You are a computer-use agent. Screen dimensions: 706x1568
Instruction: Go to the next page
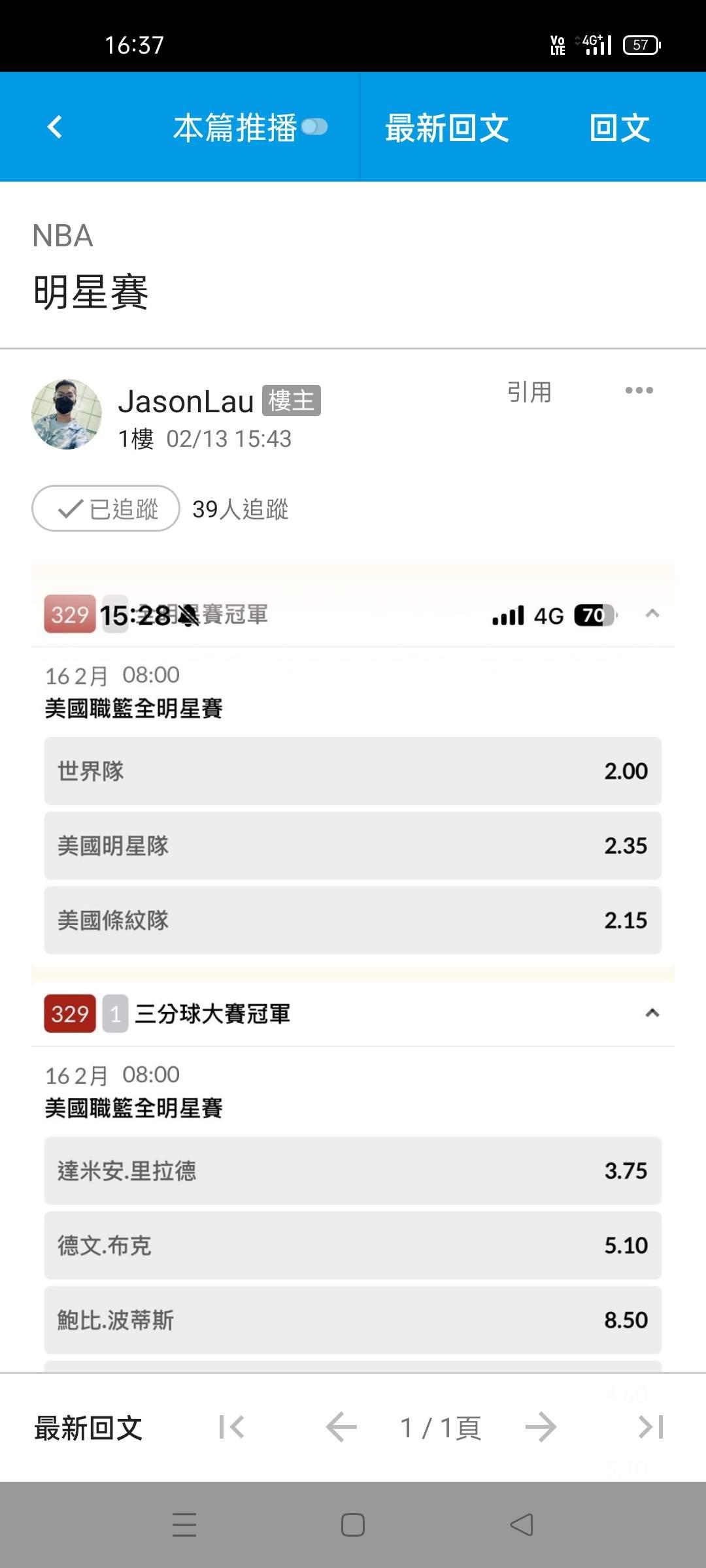(541, 1428)
